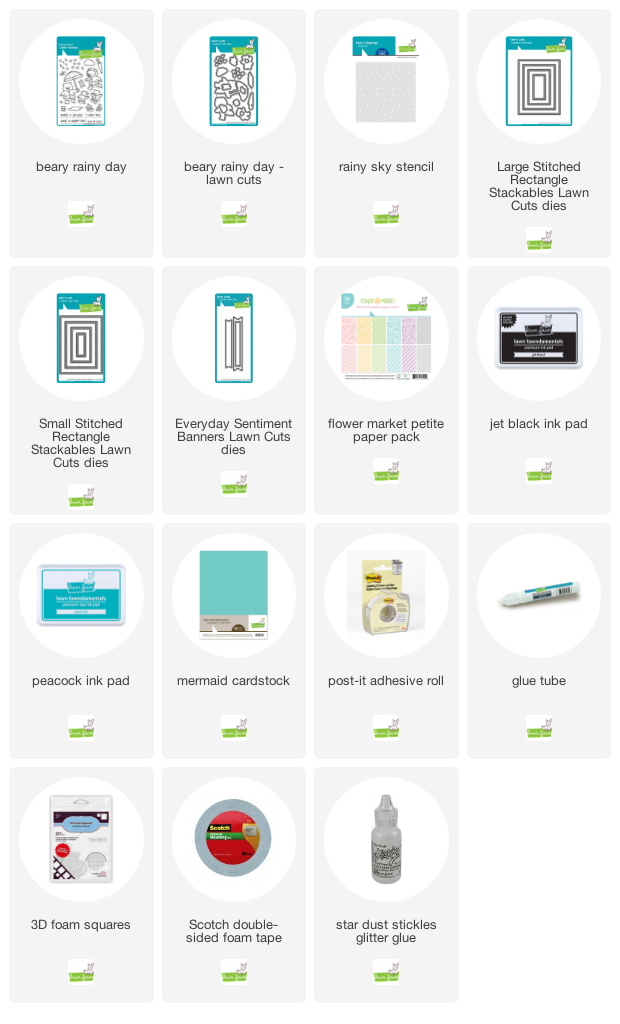
Task: Select the jet black ink pad
Action: point(539,390)
